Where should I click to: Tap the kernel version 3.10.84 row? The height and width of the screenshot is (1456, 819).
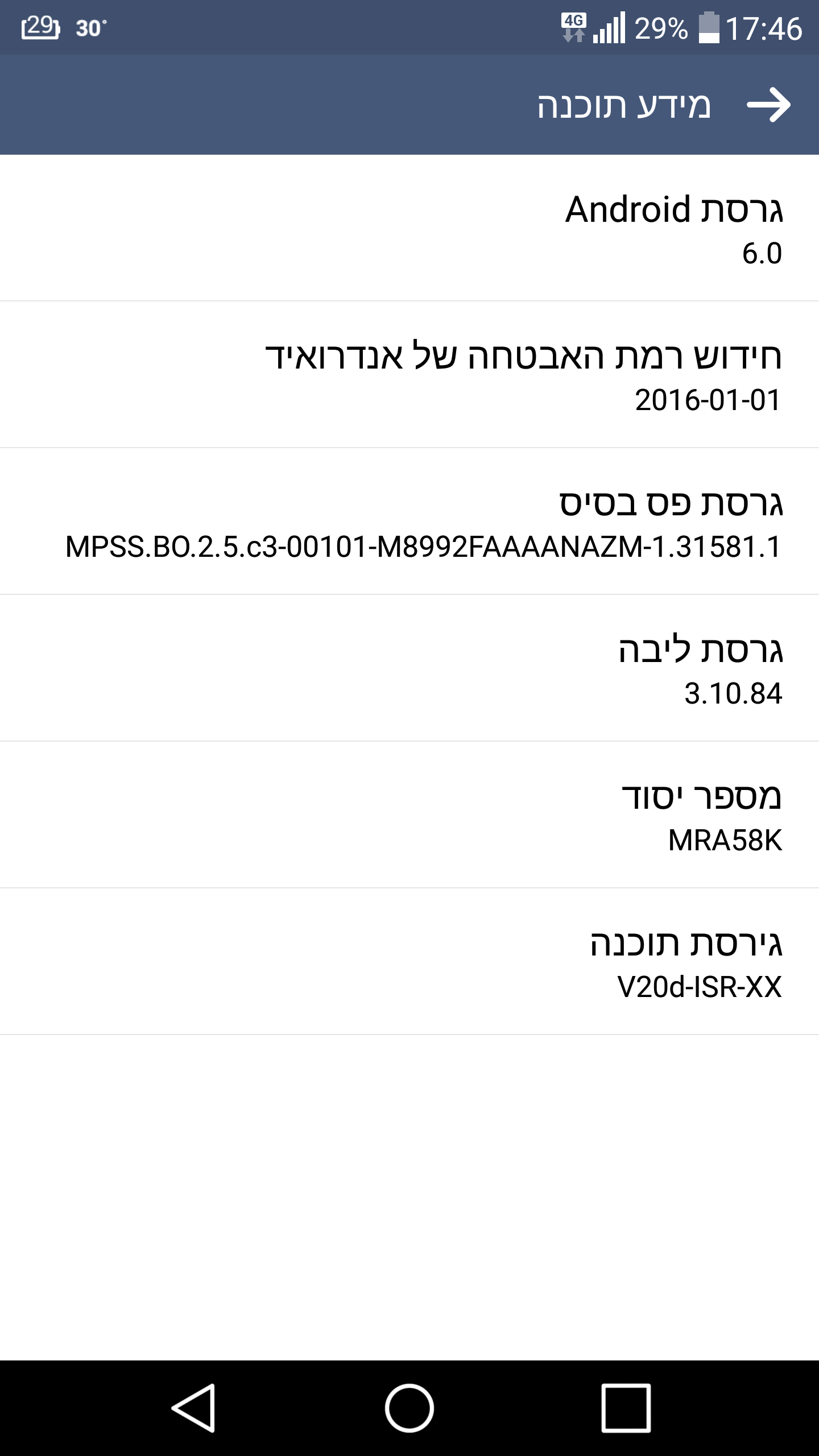click(409, 668)
